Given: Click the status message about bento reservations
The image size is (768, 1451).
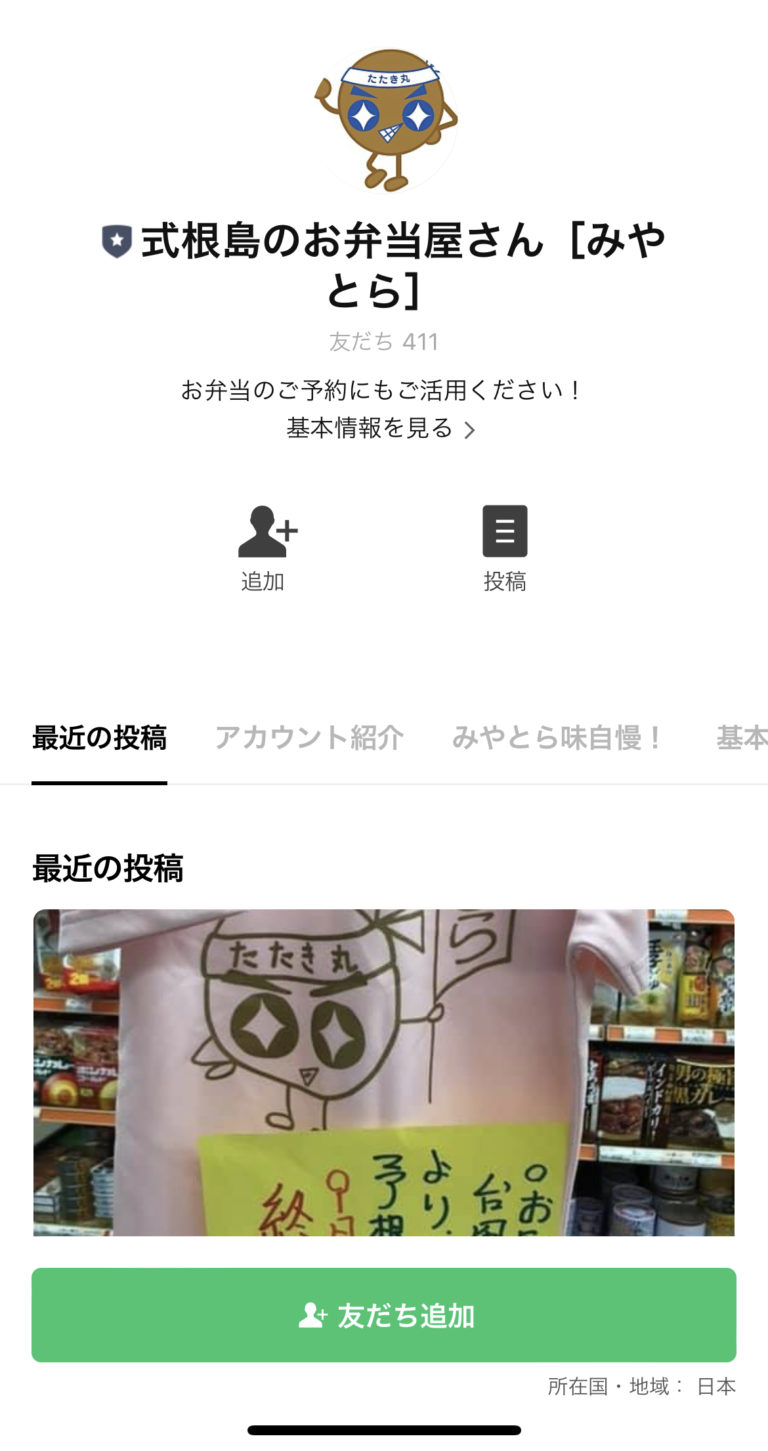Looking at the screenshot, I should coord(384,390).
